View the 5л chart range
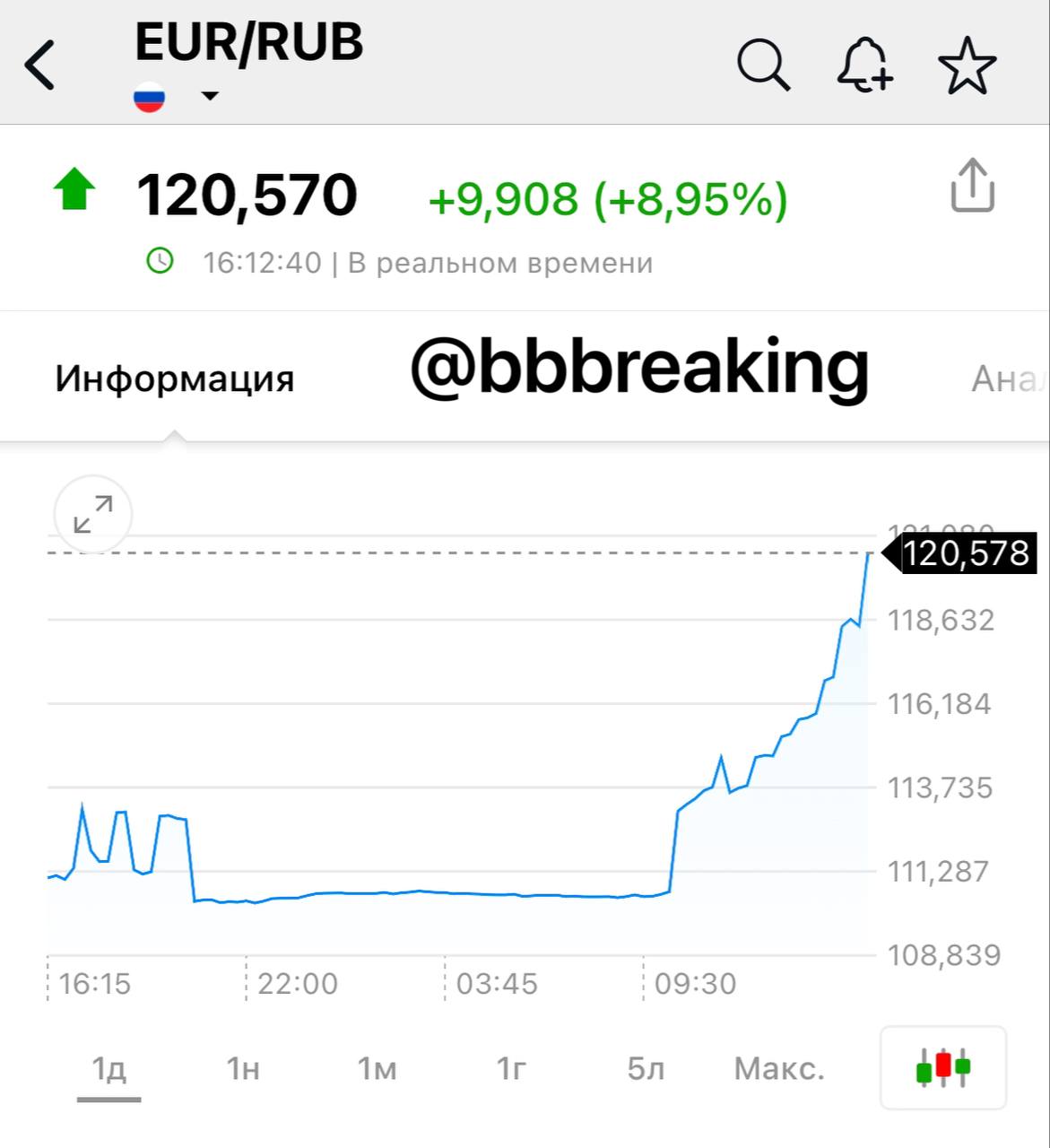Image resolution: width=1050 pixels, height=1148 pixels. pyautogui.click(x=646, y=1069)
